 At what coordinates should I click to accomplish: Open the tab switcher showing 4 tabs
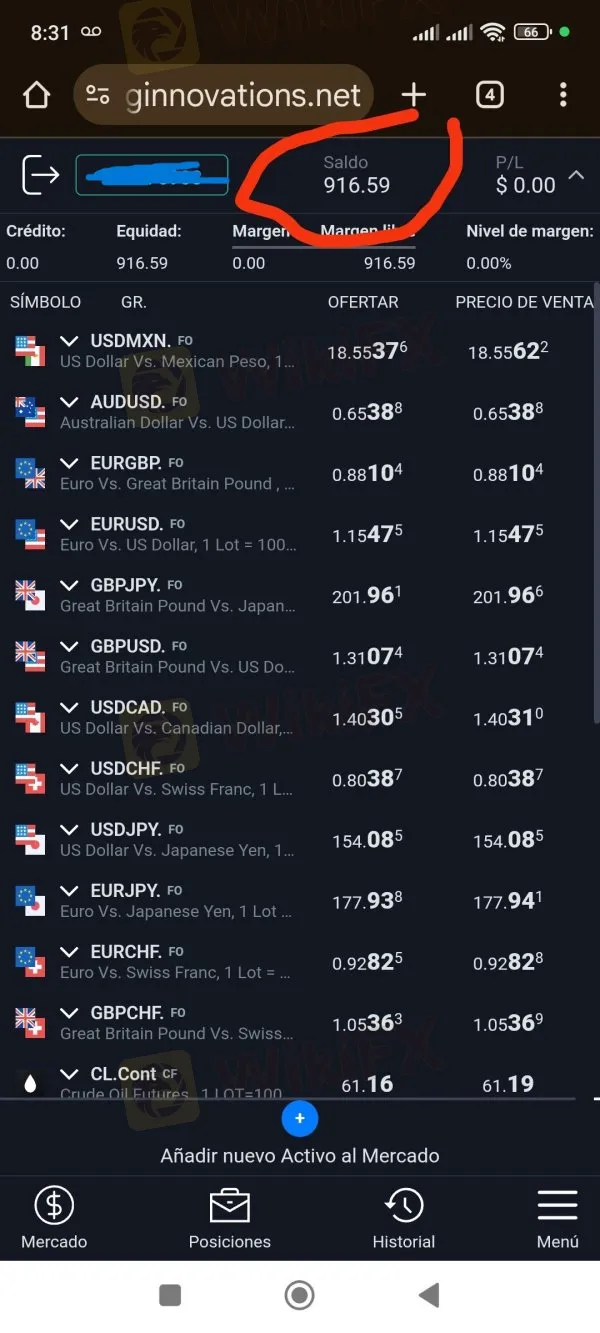489,95
